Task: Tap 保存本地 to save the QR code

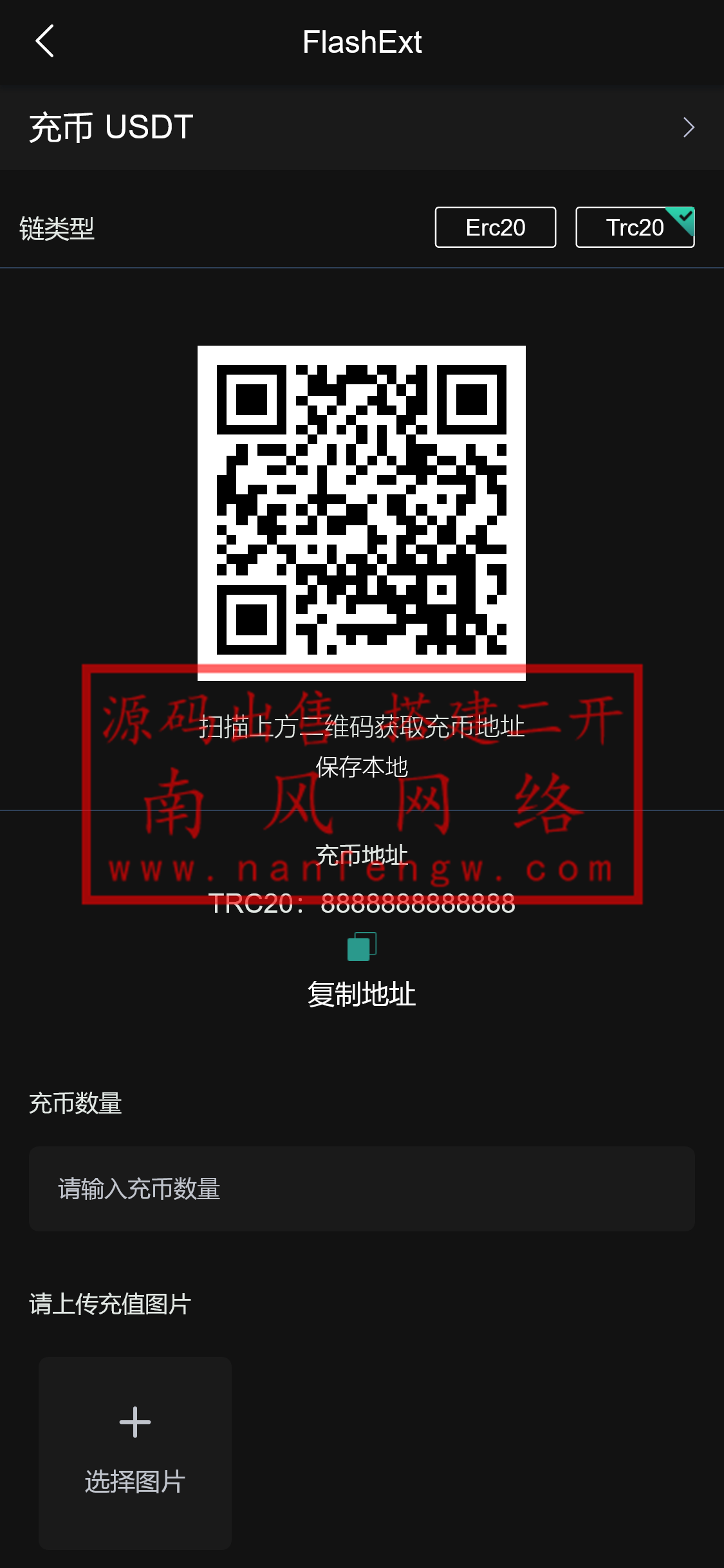Action: pyautogui.click(x=362, y=767)
